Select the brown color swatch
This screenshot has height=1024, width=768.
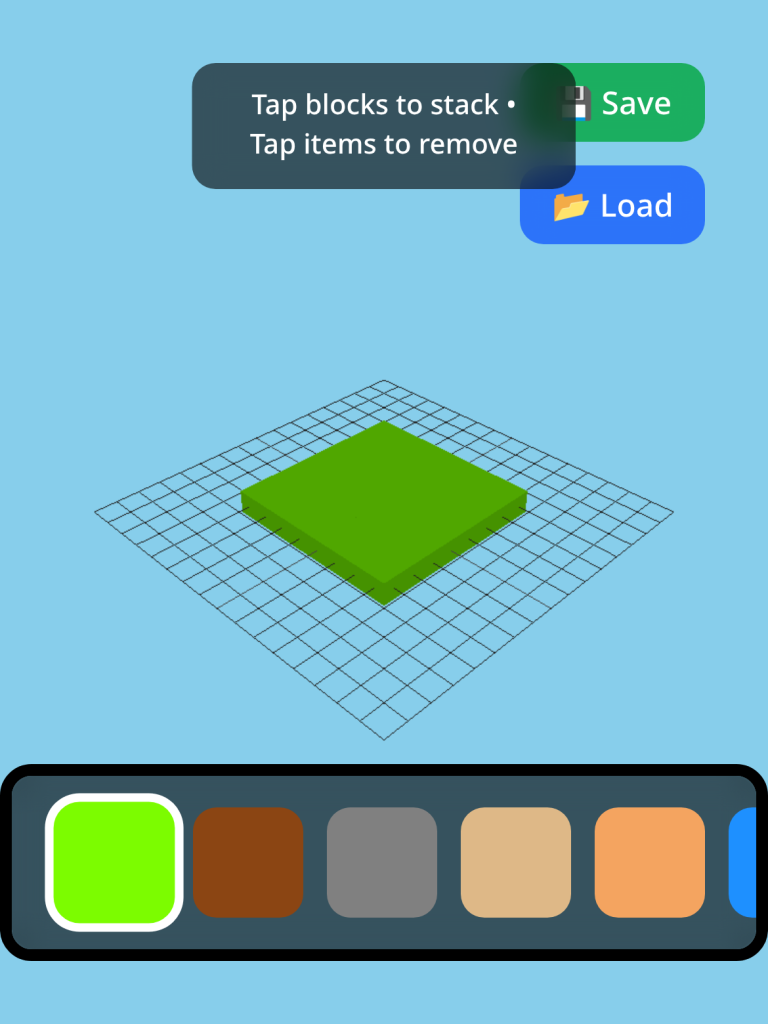248,861
